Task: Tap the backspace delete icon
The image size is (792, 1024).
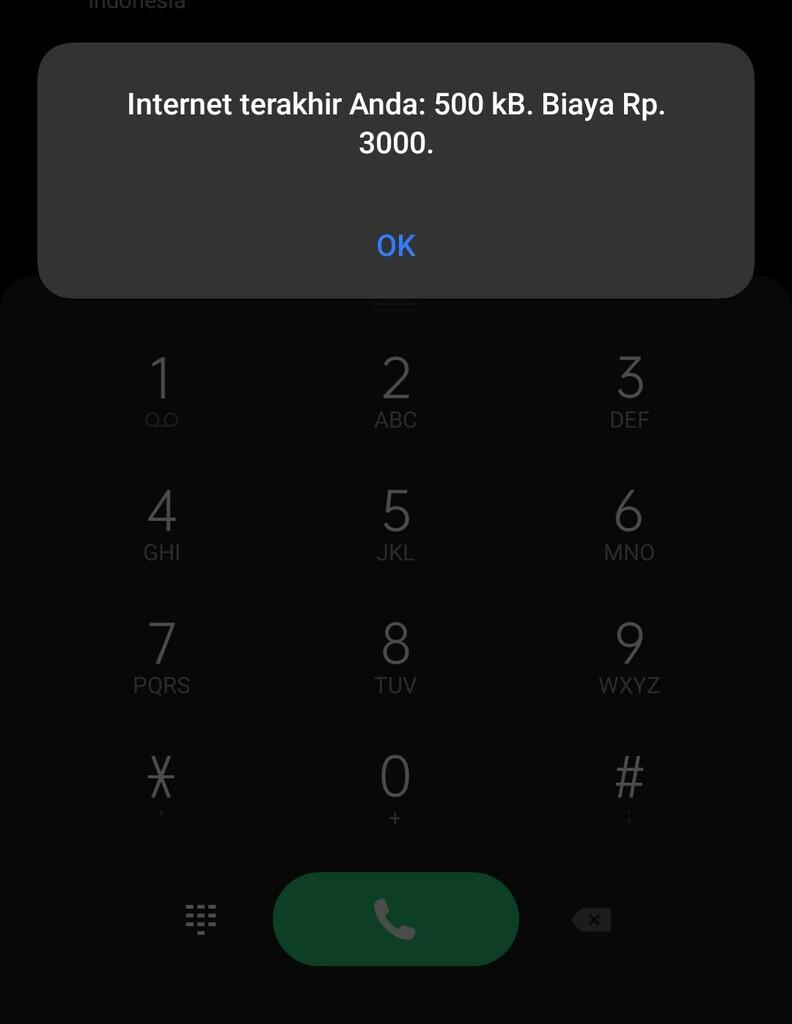Action: [x=590, y=920]
